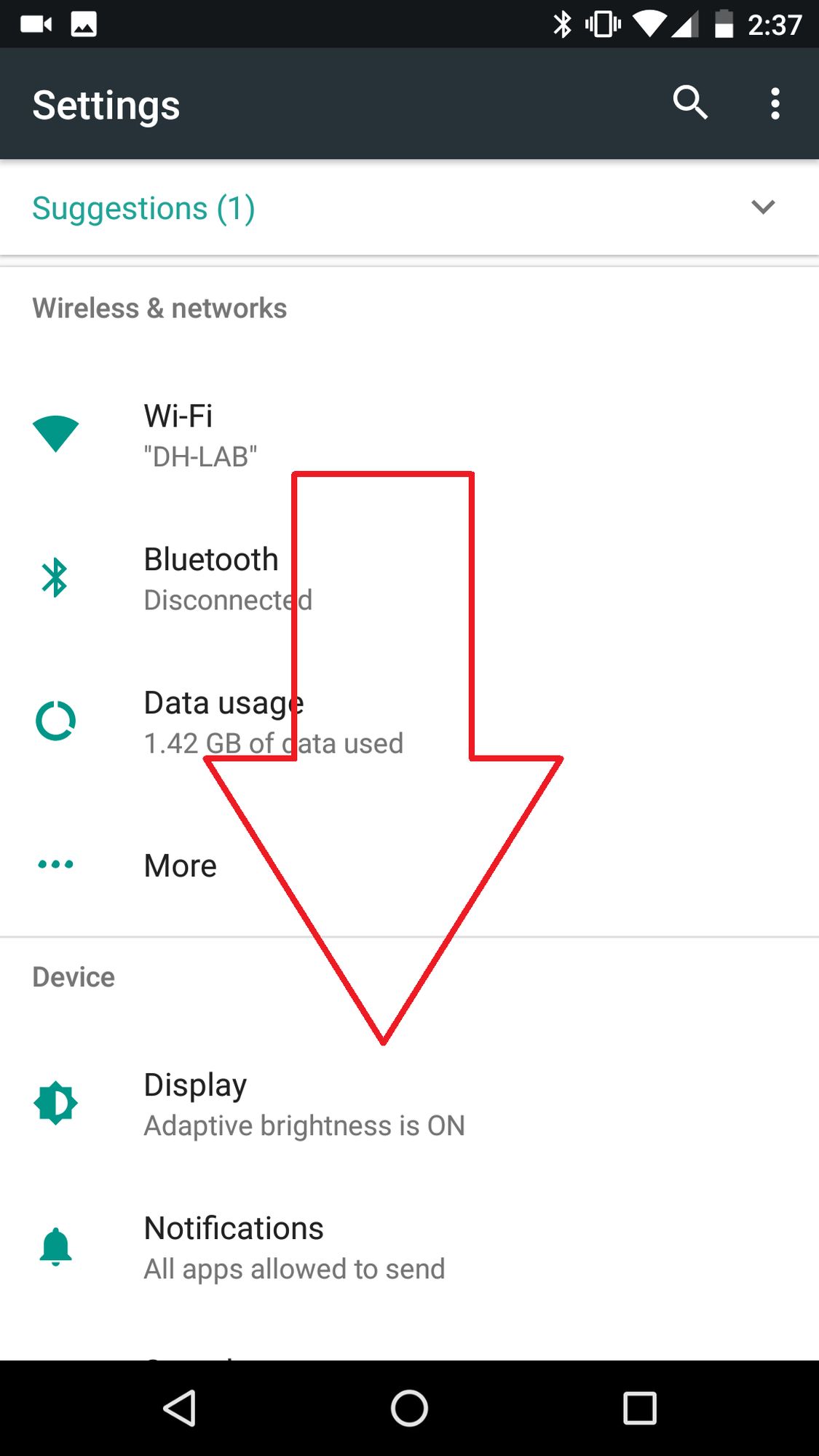Go back using the navigation bar
This screenshot has height=1456, width=819.
[179, 1408]
